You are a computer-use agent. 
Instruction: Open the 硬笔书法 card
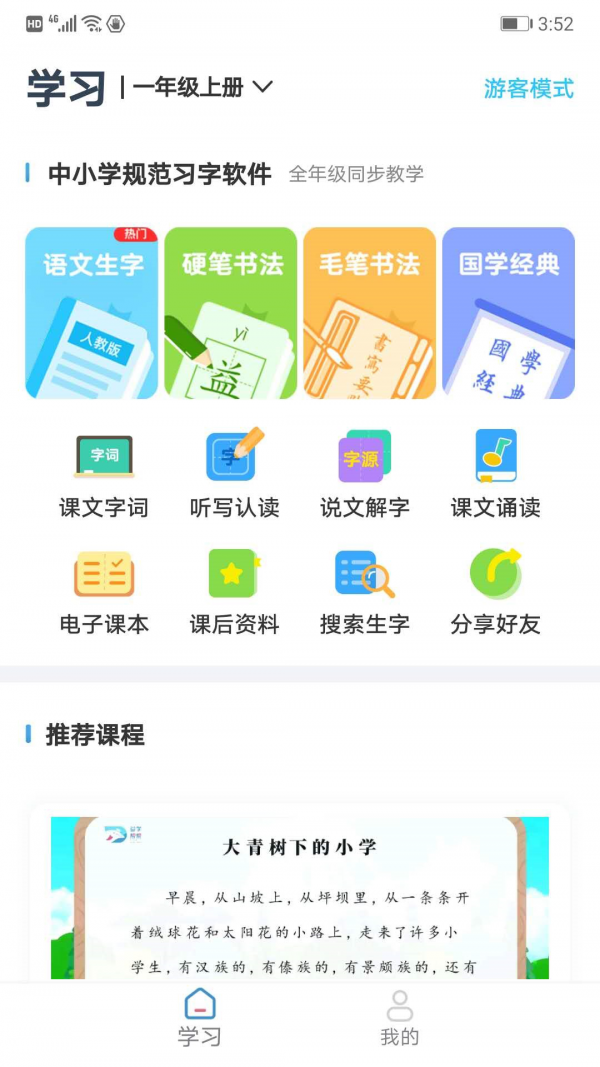231,313
